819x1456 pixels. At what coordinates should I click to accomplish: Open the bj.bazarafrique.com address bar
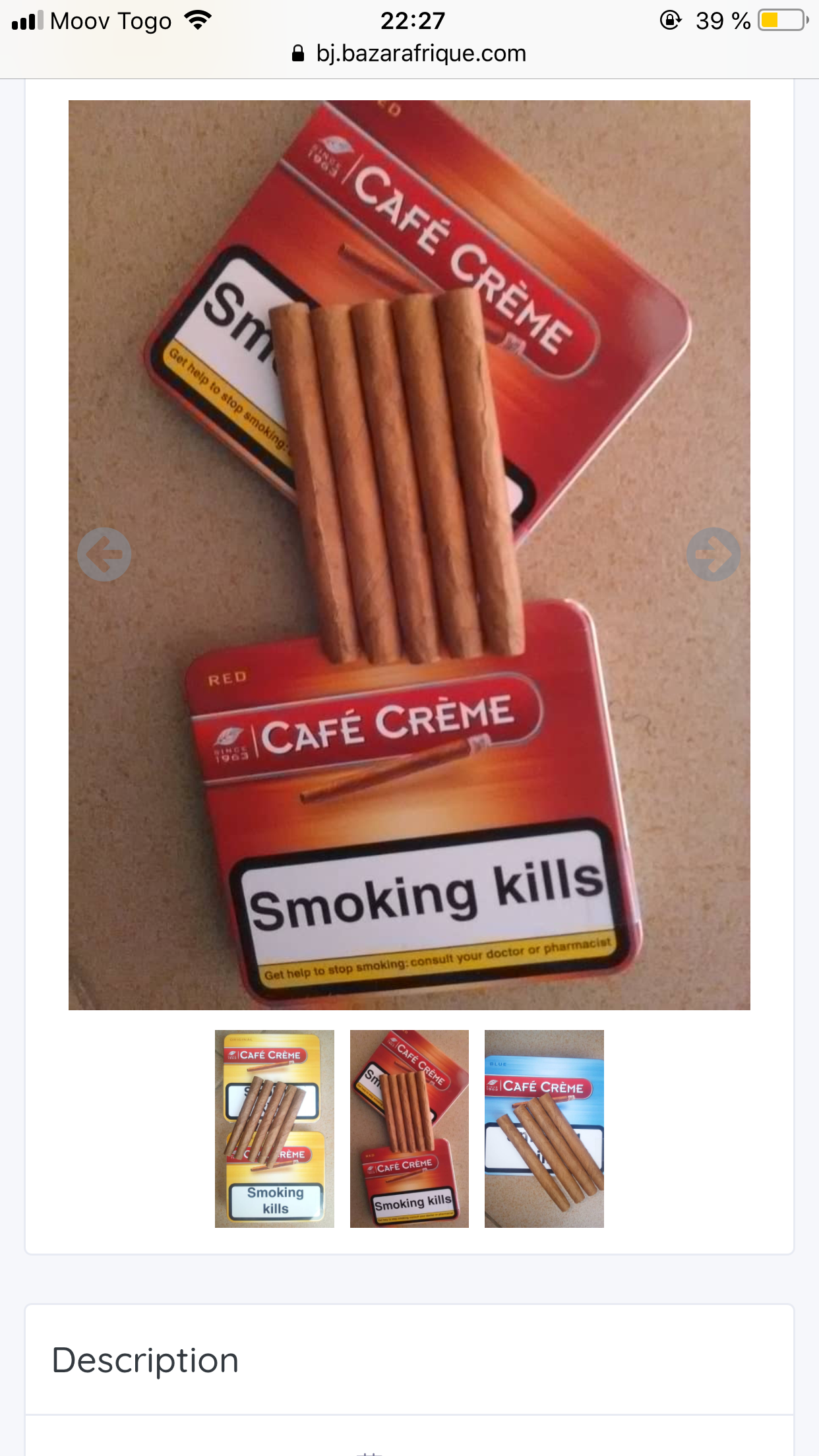point(420,53)
